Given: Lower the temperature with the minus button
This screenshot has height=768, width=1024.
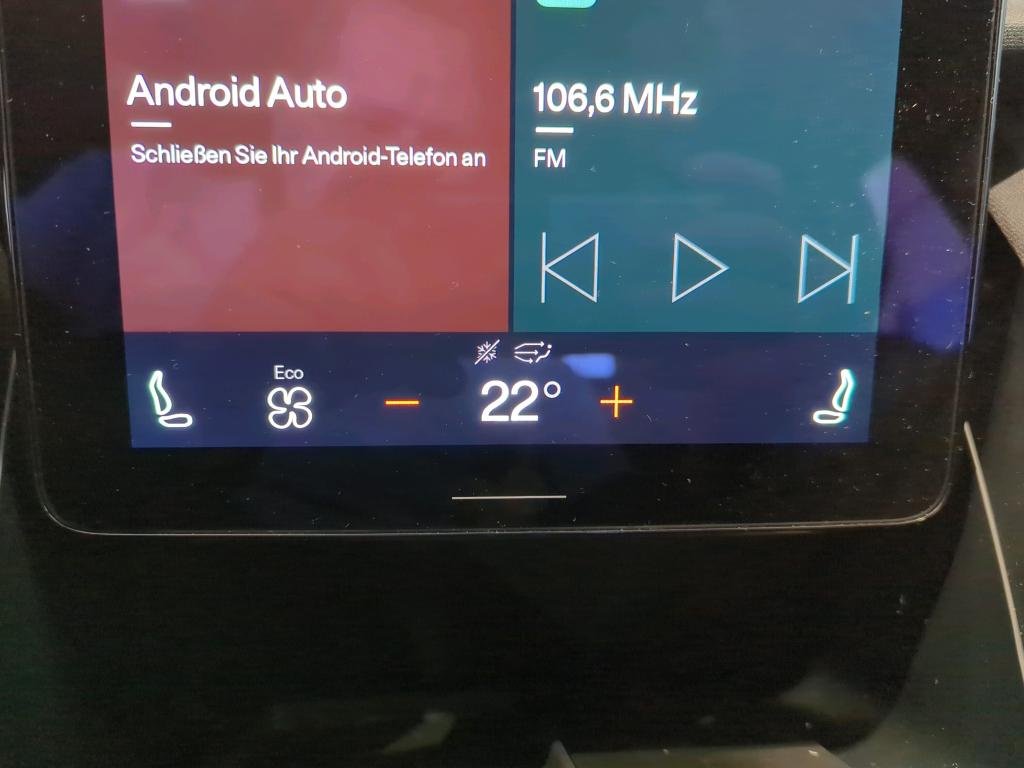Looking at the screenshot, I should [x=402, y=402].
